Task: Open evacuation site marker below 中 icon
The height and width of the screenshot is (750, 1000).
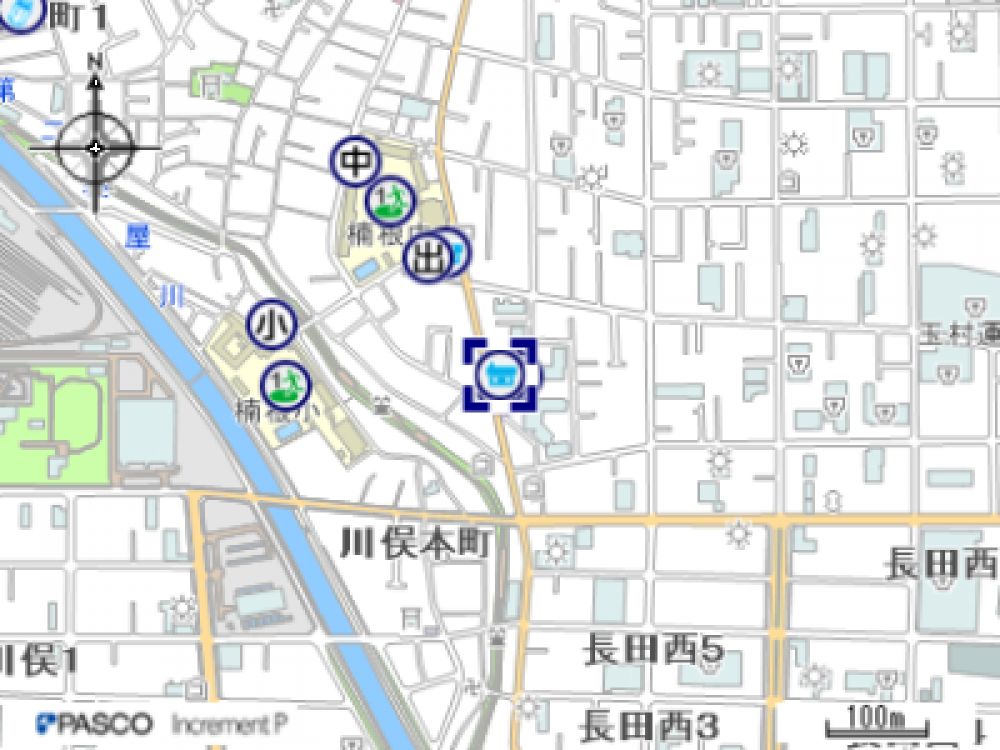Action: [x=389, y=201]
